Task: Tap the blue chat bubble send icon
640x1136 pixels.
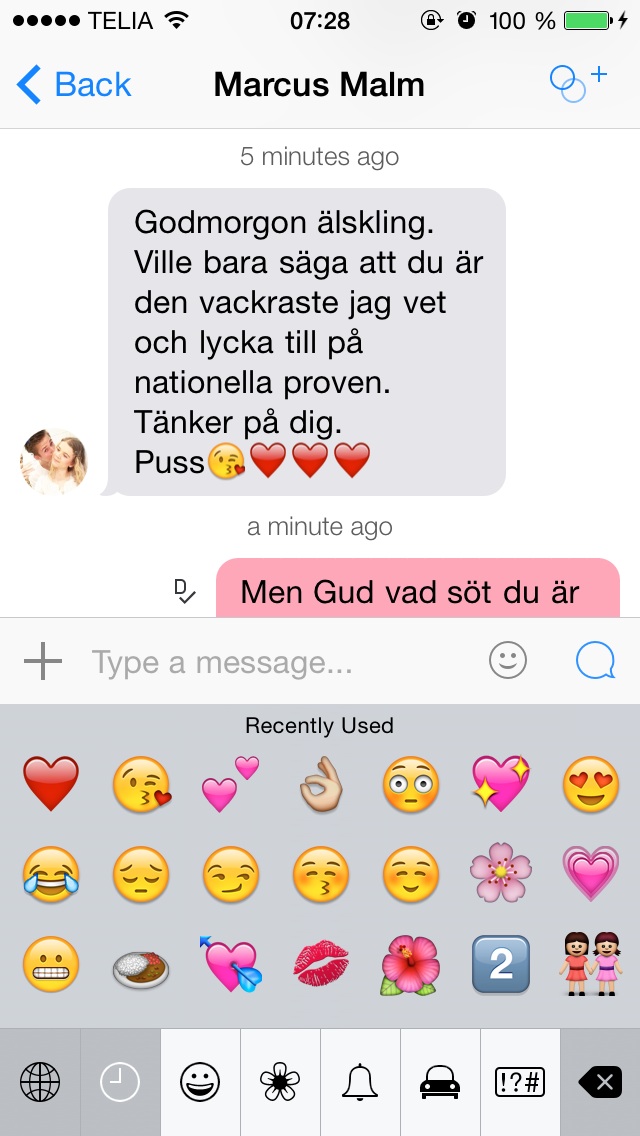Action: [595, 660]
